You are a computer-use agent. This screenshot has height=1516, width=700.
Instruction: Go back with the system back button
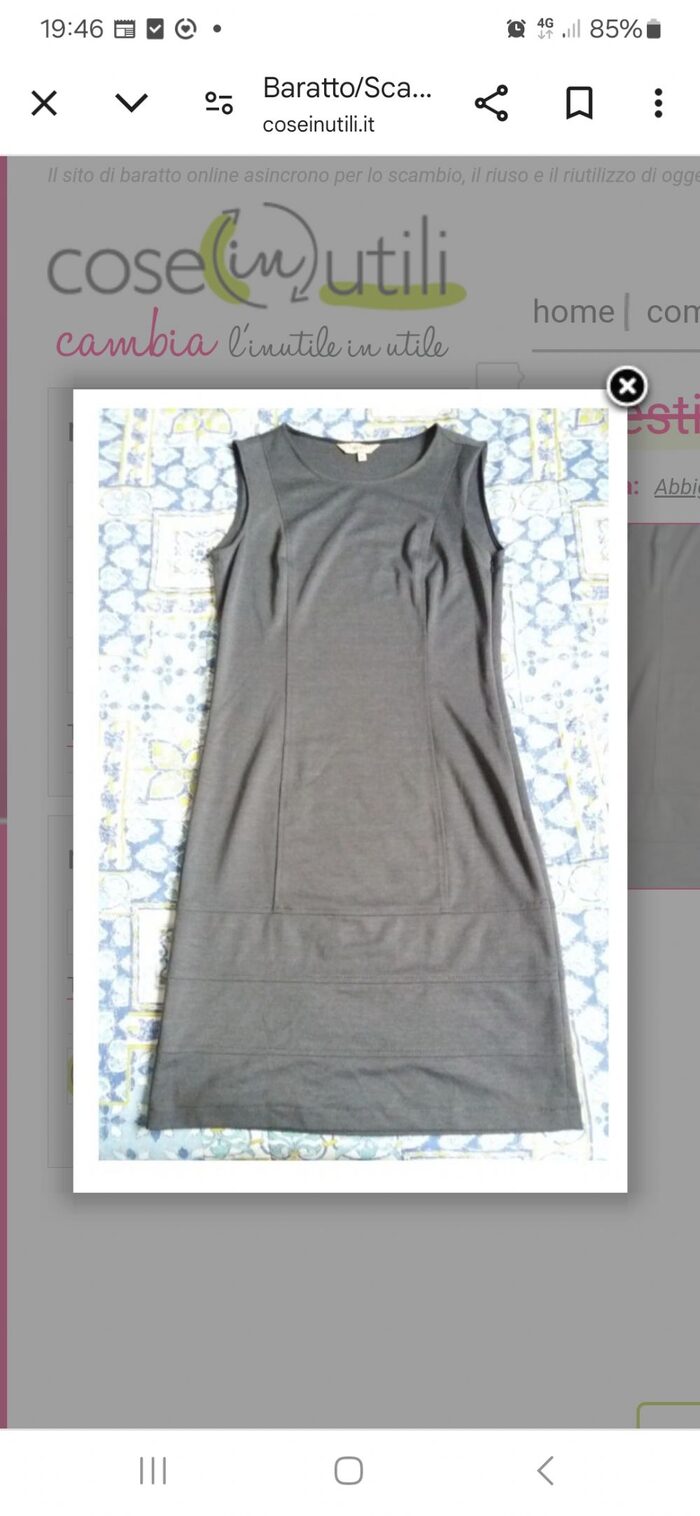(545, 1470)
